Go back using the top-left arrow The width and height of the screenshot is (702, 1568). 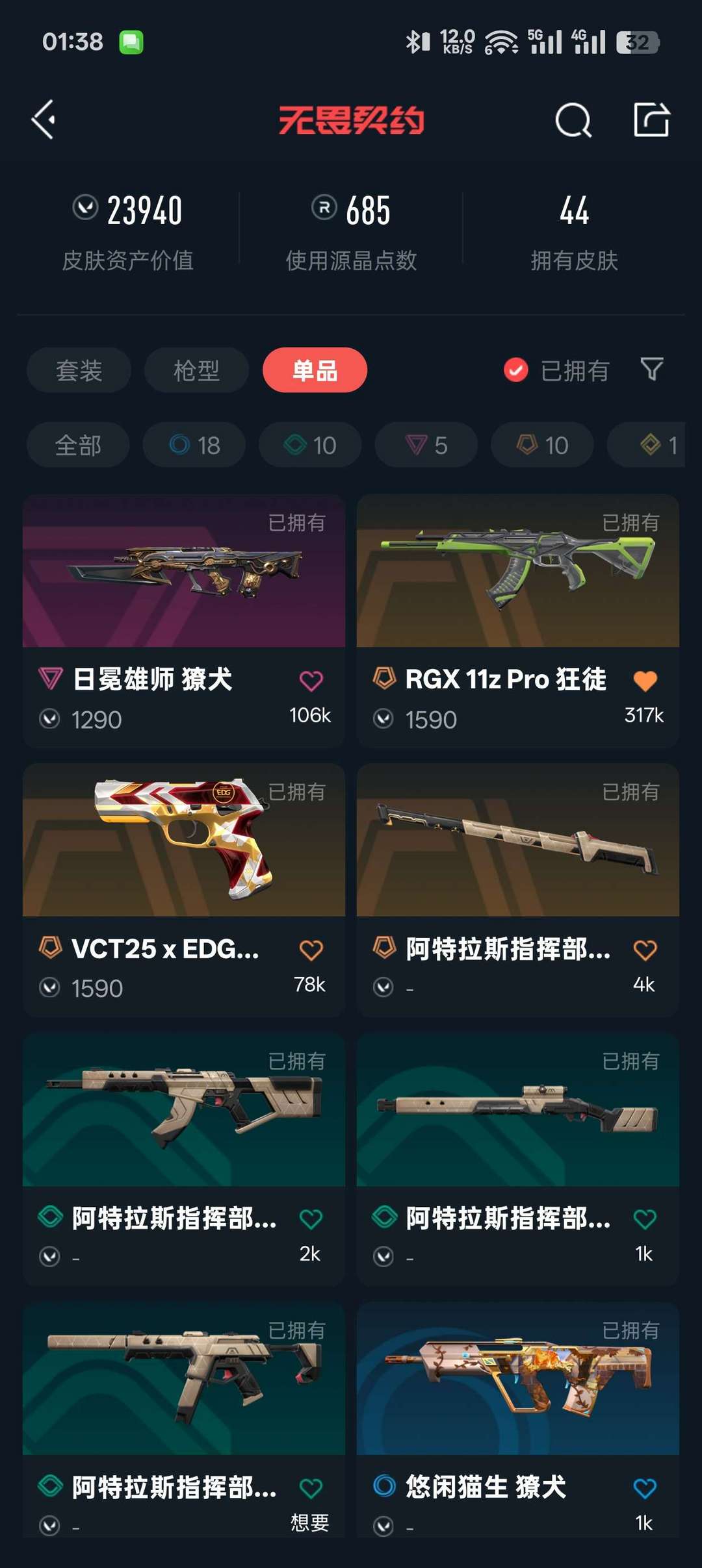tap(44, 120)
